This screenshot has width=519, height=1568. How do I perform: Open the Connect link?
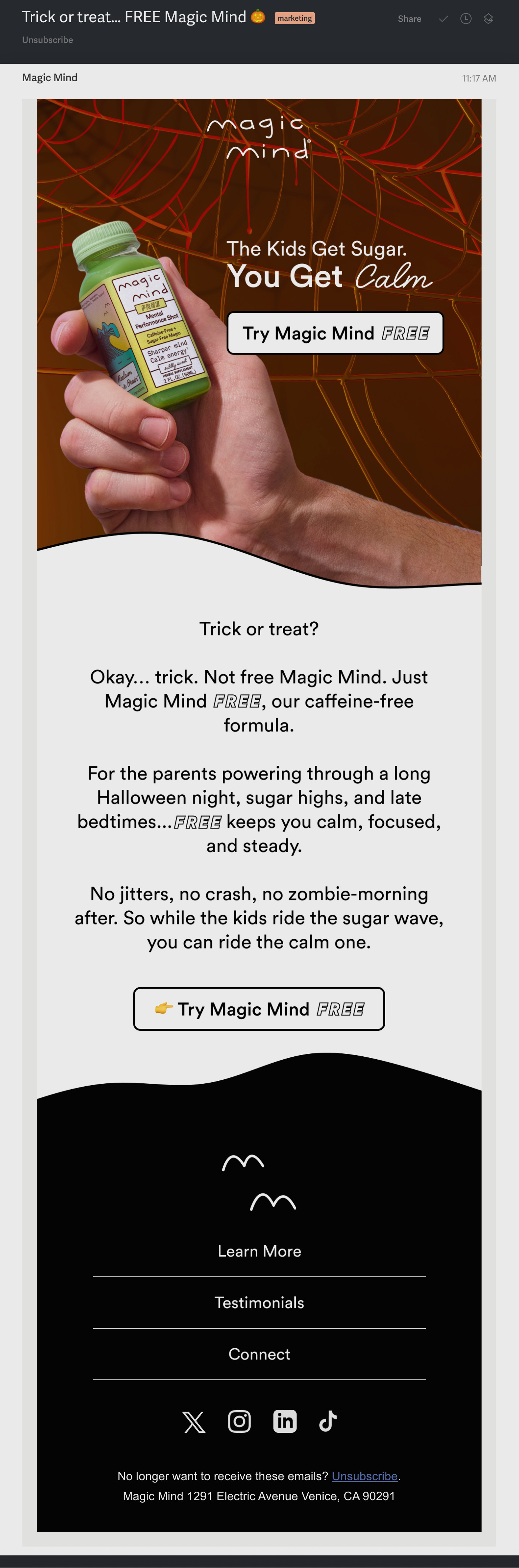pos(259,1354)
